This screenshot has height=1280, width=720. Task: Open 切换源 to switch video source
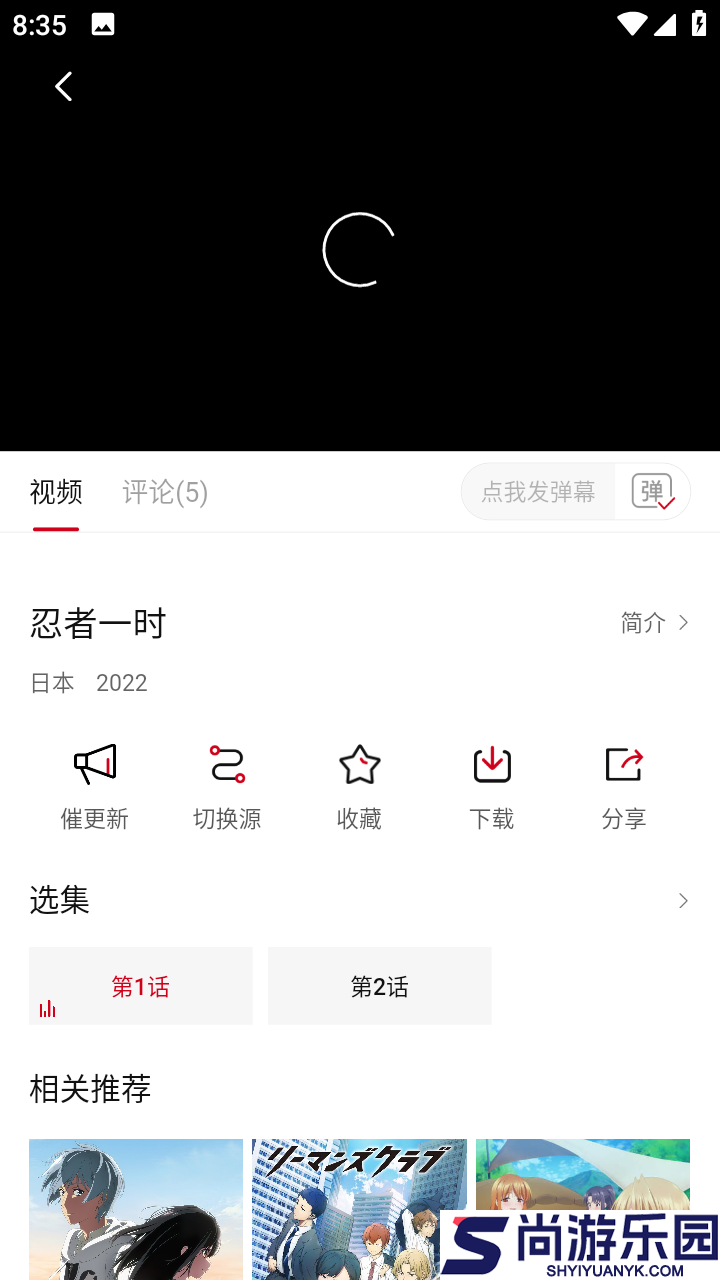click(x=226, y=763)
